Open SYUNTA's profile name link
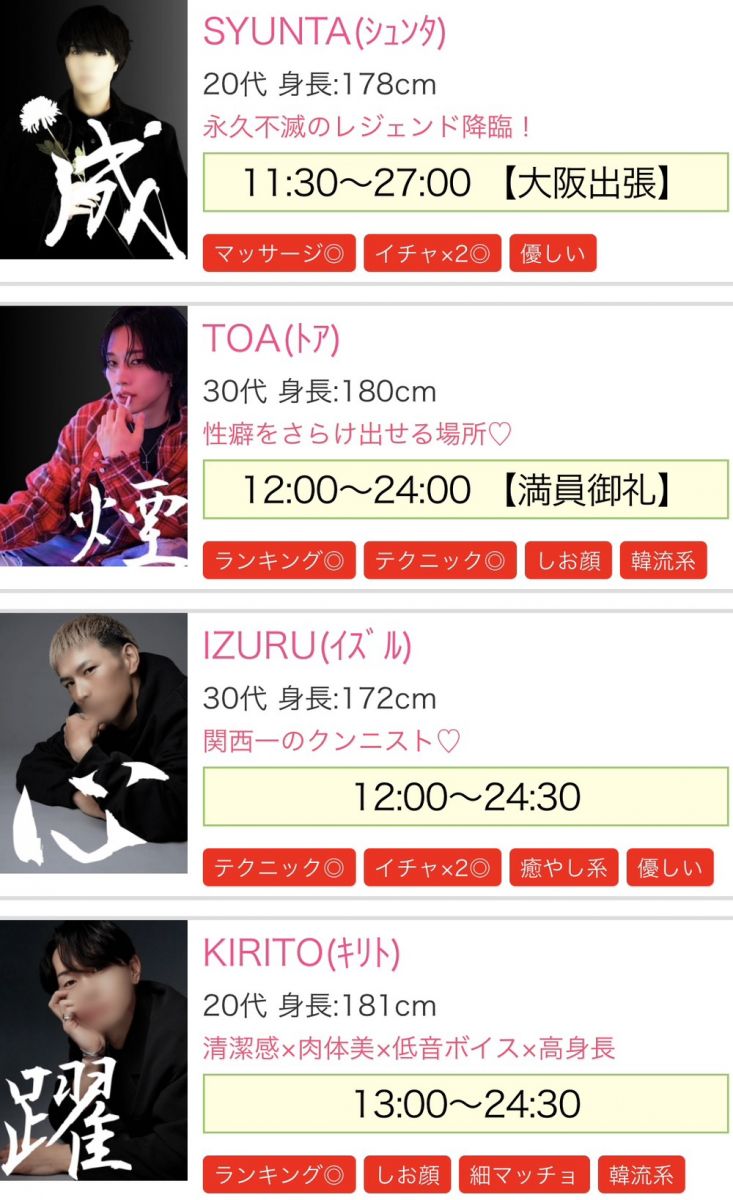 point(324,32)
